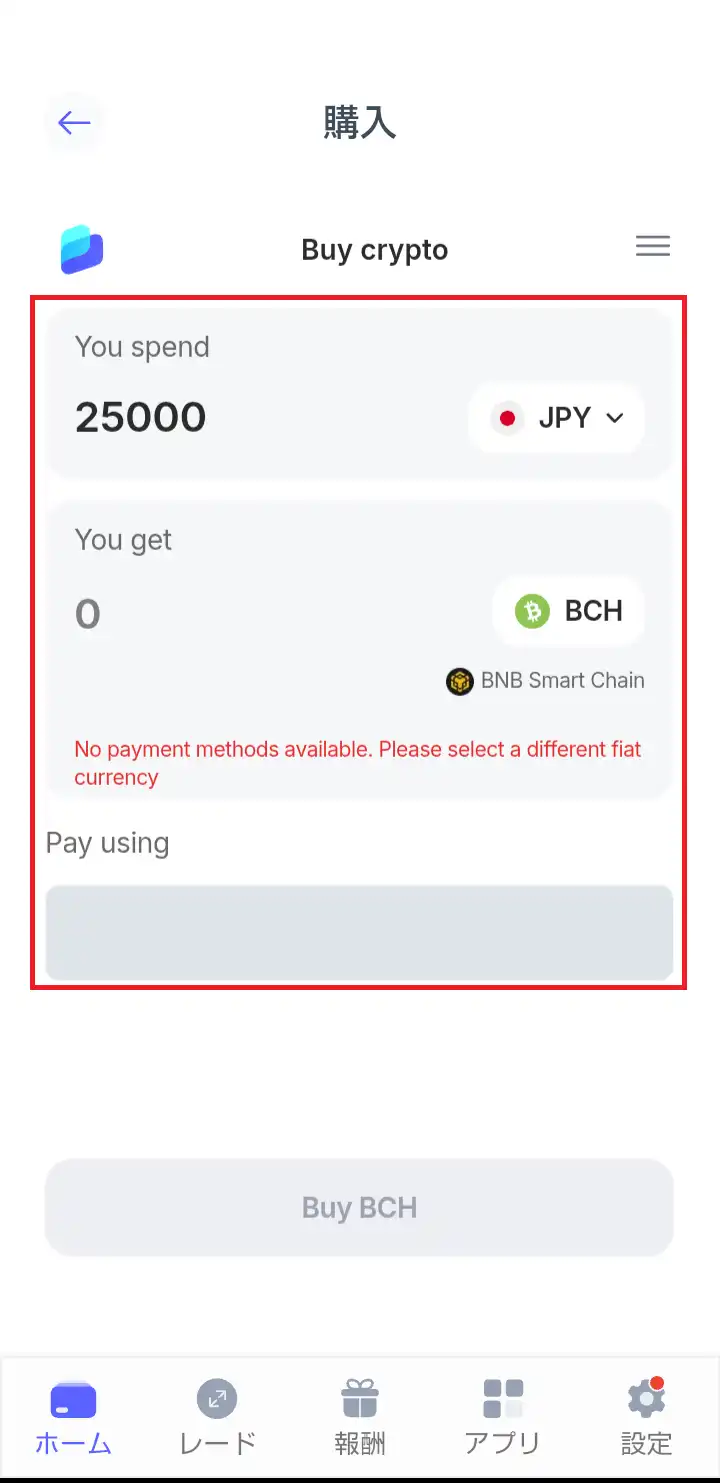Open the 設定 settings tab
This screenshot has width=720, height=1483.
click(646, 1417)
